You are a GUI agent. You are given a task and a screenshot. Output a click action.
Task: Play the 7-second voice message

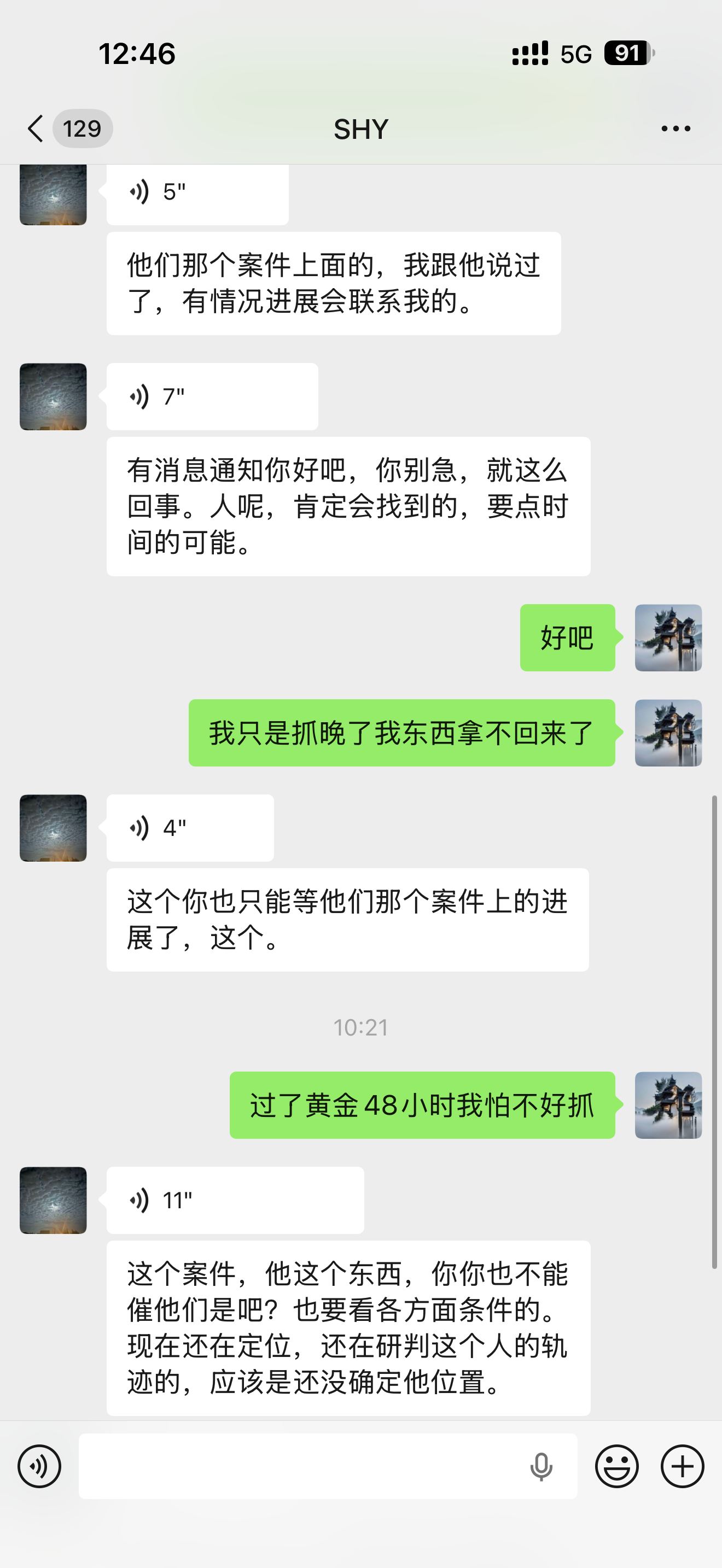click(x=211, y=397)
